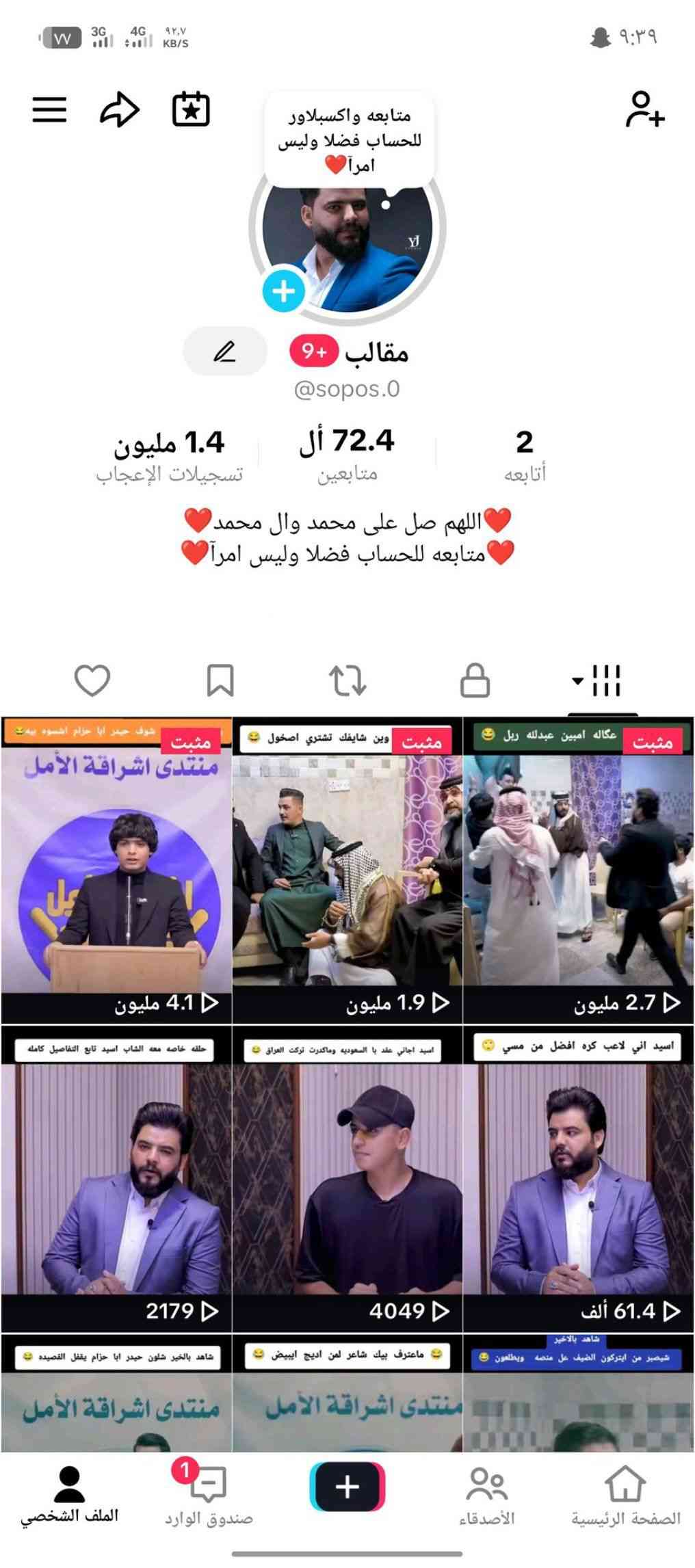
Task: Open the video with 4049 views
Action: click(x=347, y=1178)
